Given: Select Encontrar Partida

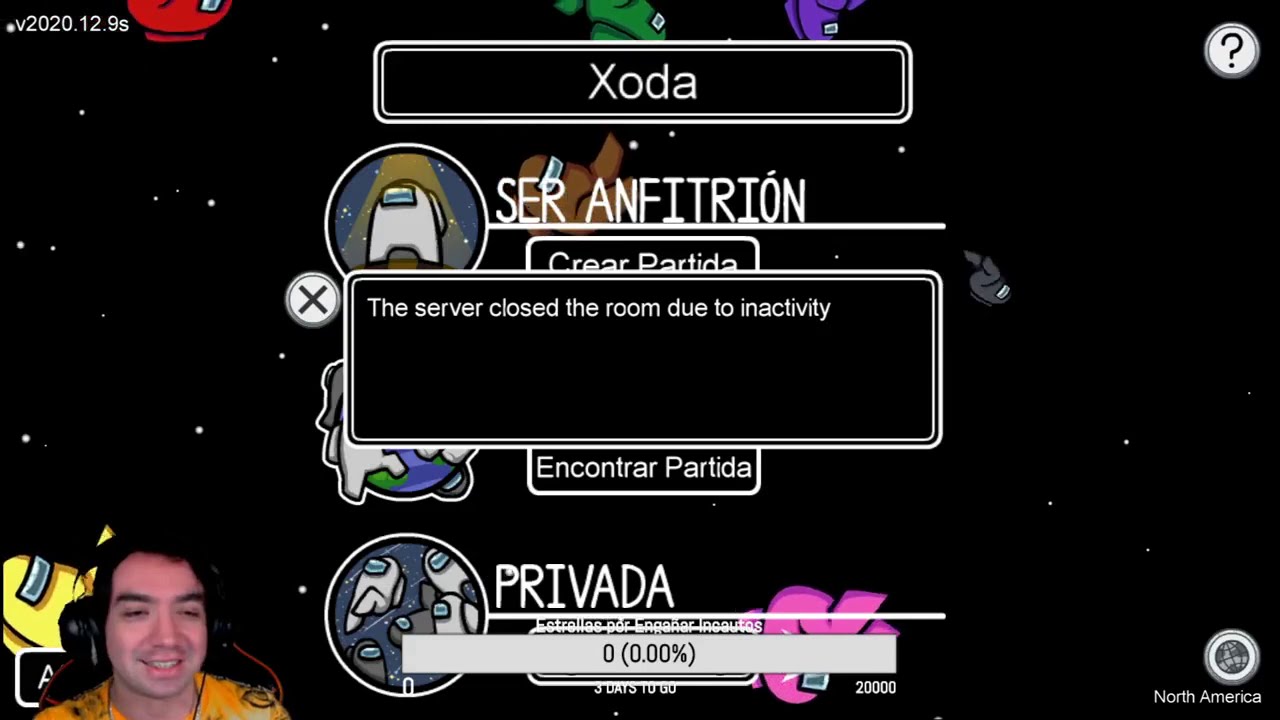Looking at the screenshot, I should click(x=643, y=469).
